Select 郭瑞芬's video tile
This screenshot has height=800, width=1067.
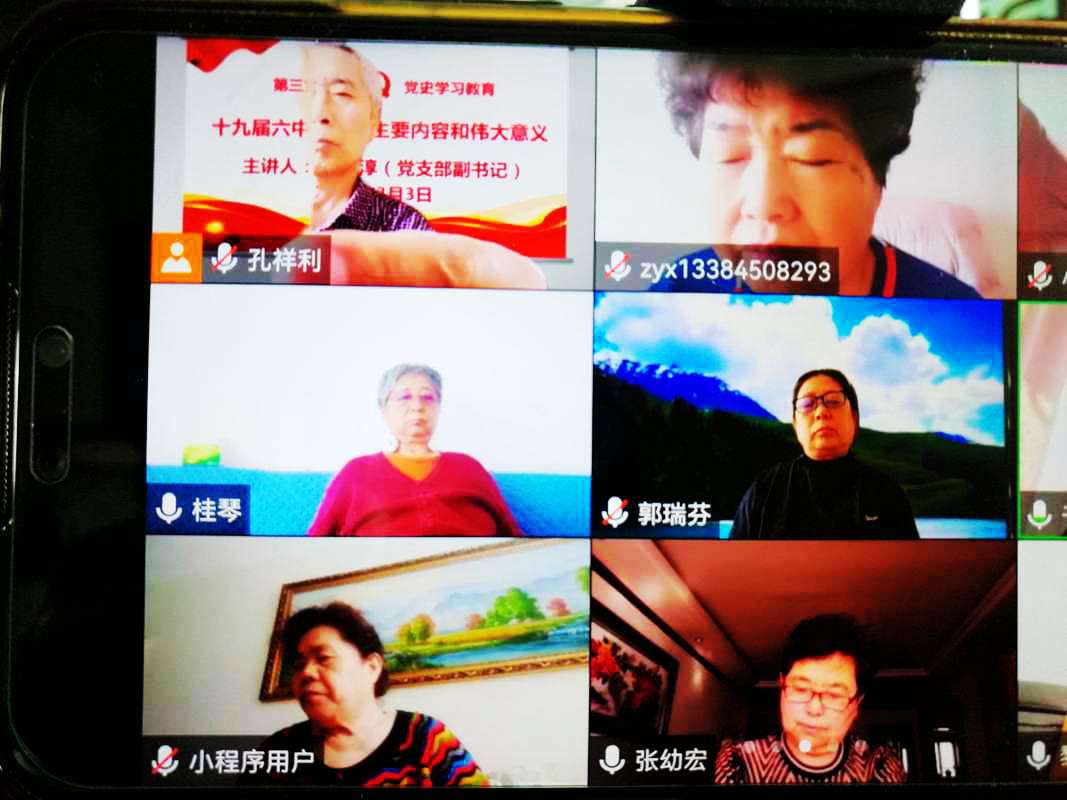[x=800, y=415]
